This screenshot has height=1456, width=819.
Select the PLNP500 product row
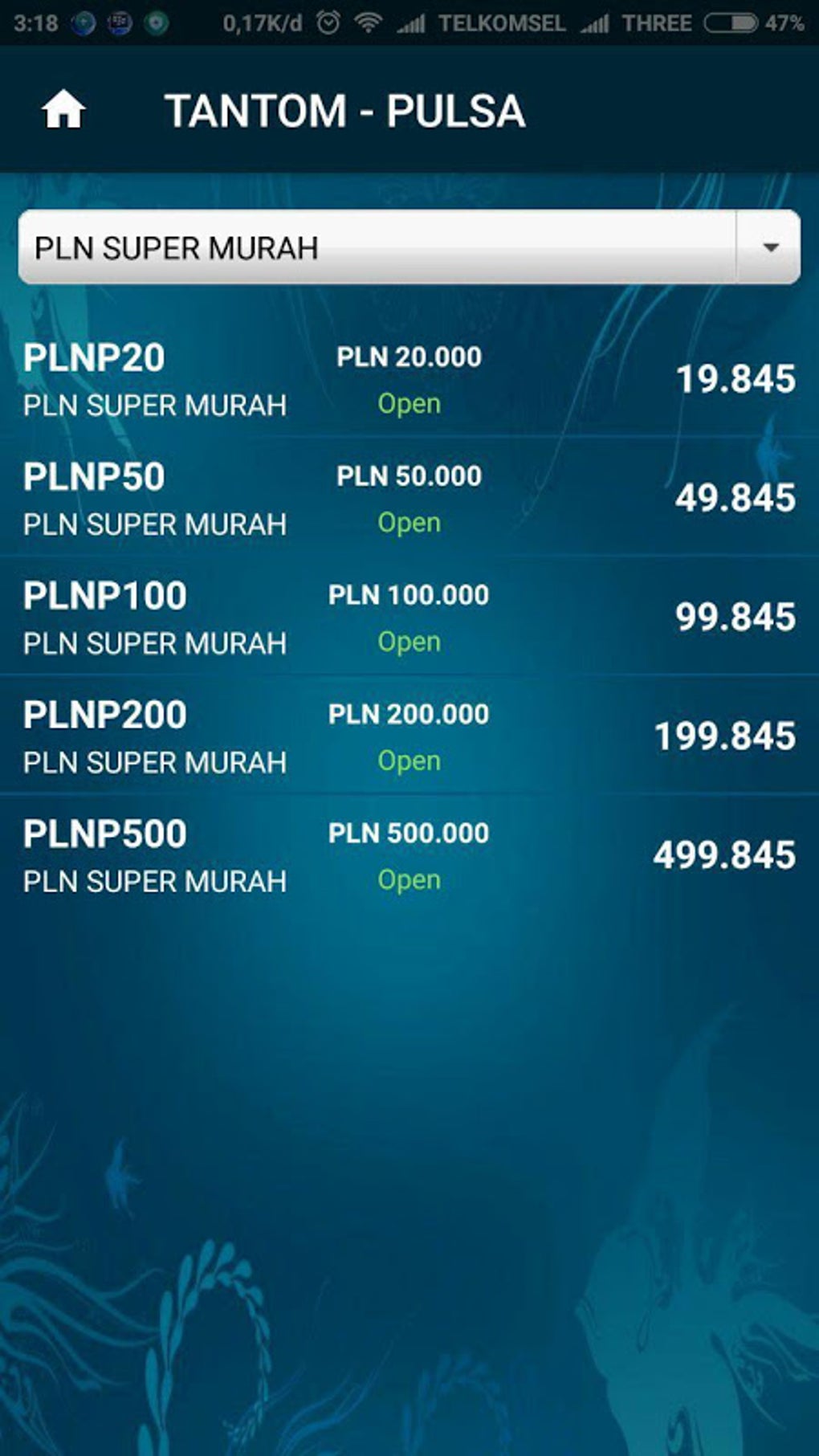[x=409, y=854]
